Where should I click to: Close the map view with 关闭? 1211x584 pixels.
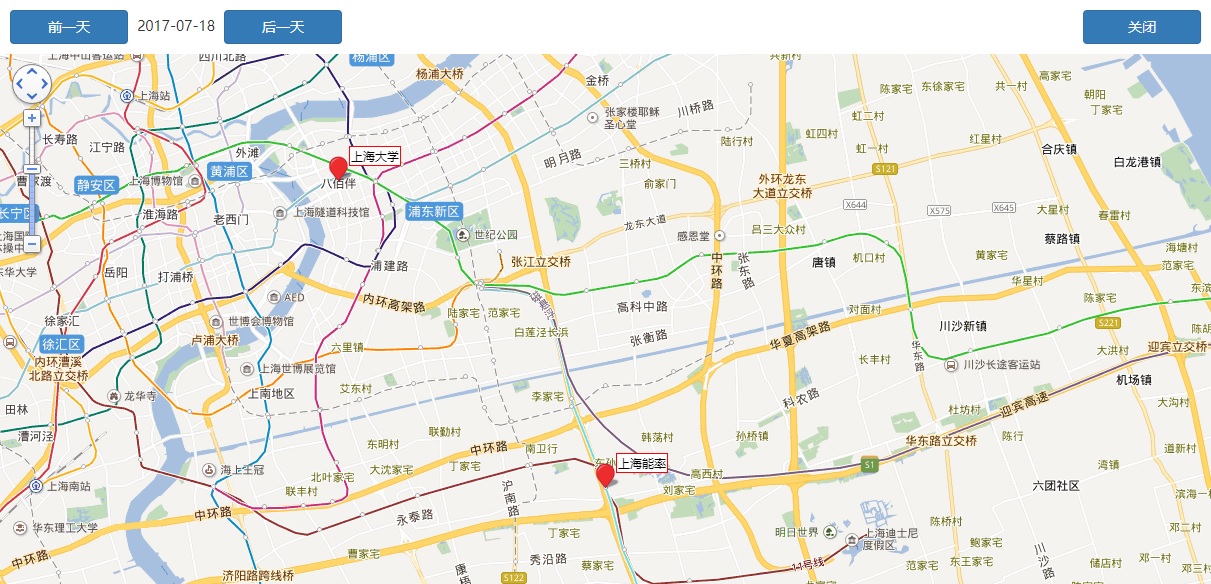pos(1141,27)
